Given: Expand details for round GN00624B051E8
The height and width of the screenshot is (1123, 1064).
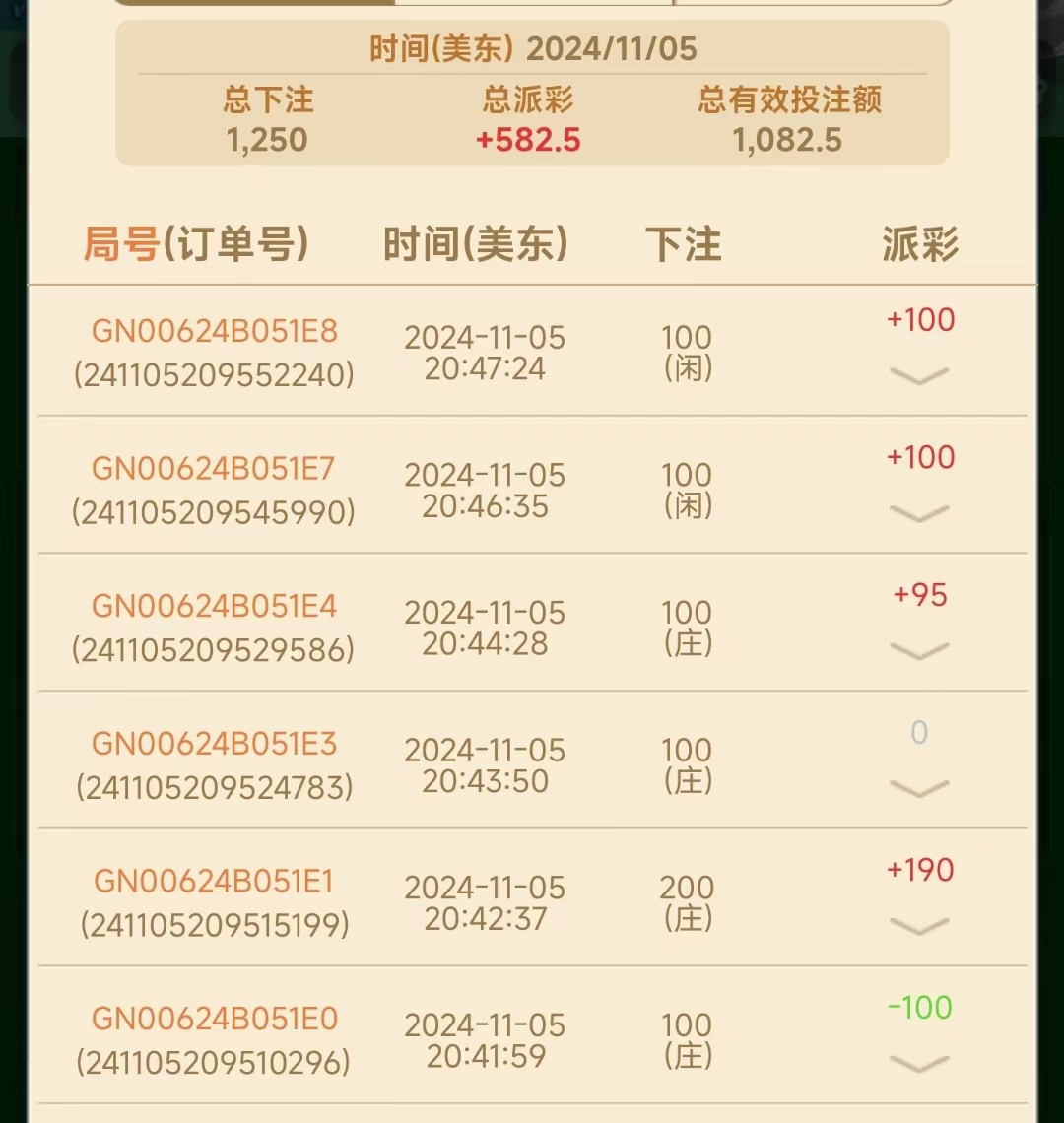Looking at the screenshot, I should click(x=918, y=375).
